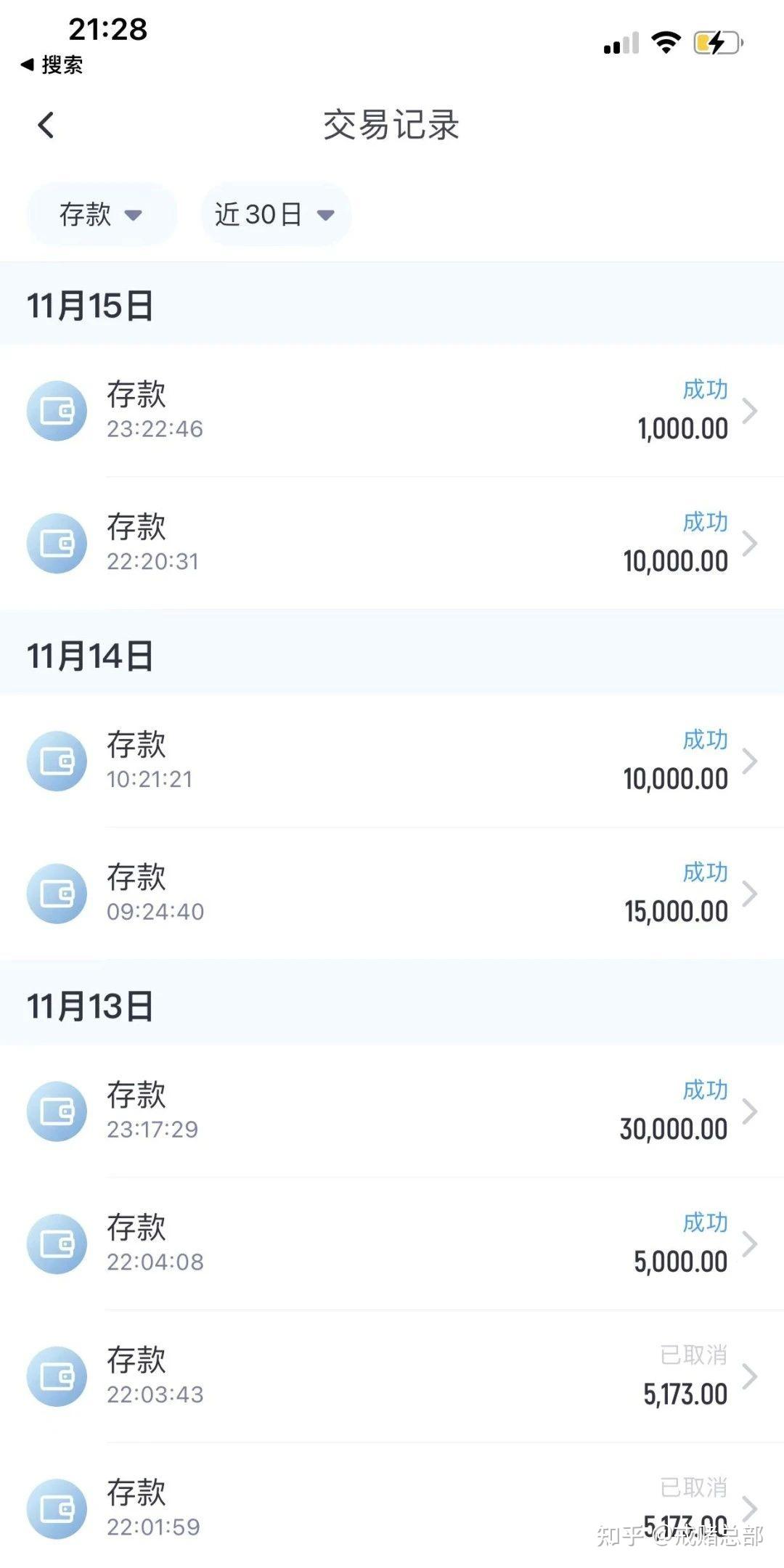784x1568 pixels.
Task: Open the 10:21:21 deposit record
Action: (392, 761)
